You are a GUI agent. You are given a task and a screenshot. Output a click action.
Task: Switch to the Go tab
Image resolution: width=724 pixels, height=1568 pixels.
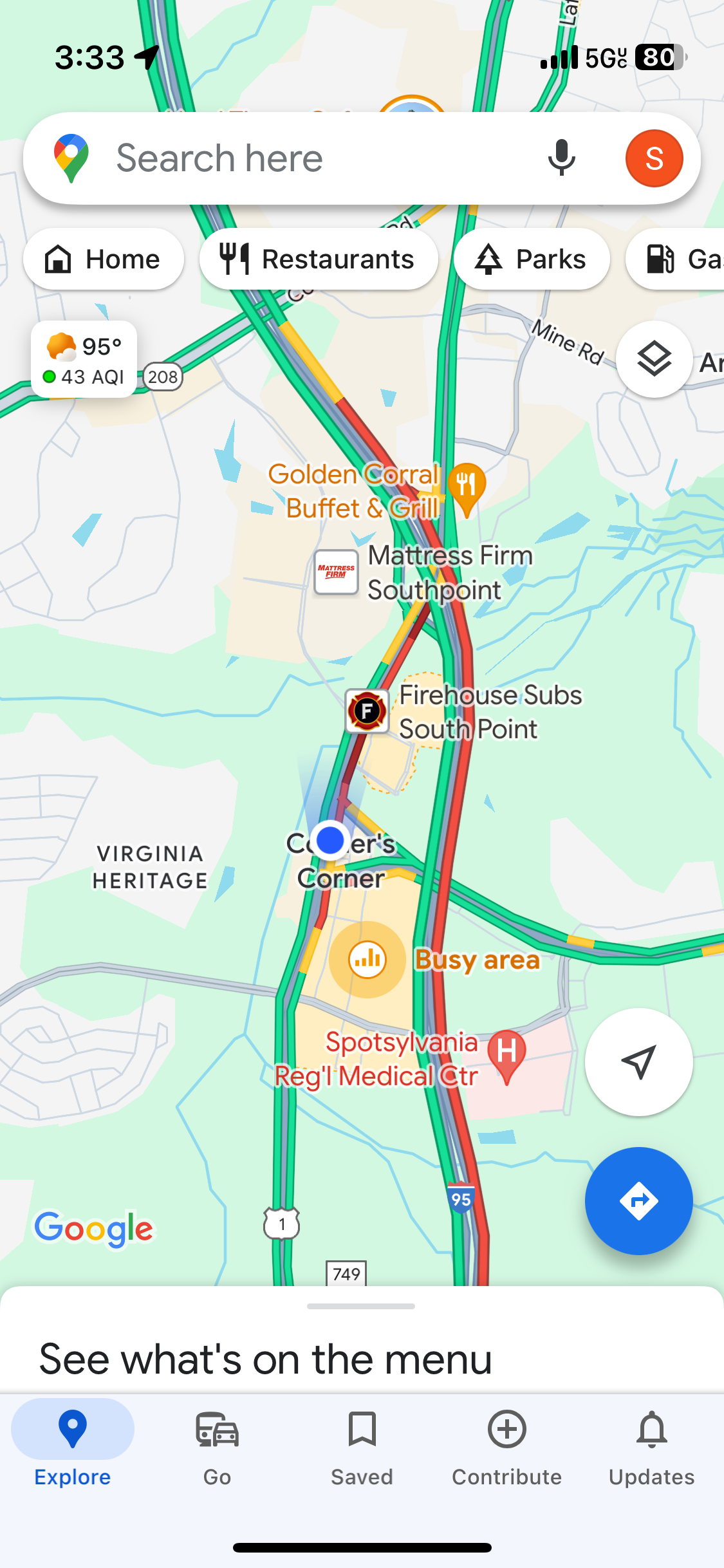[x=218, y=1449]
